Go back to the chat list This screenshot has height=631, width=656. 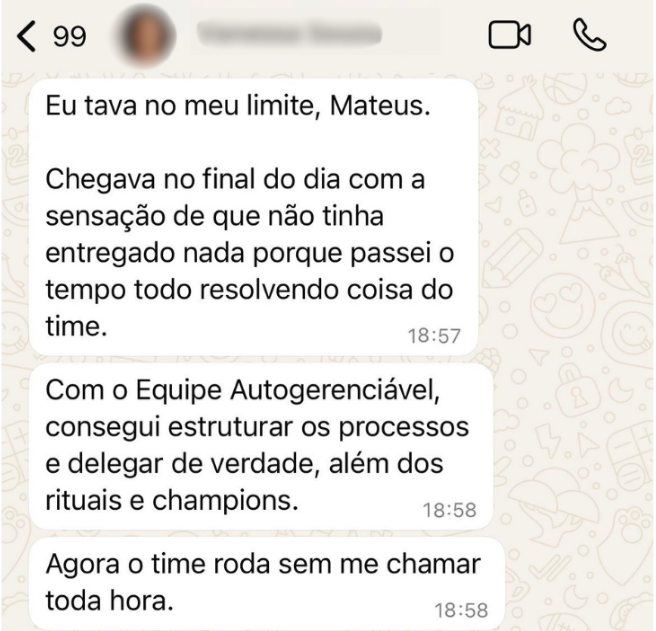pyautogui.click(x=28, y=37)
